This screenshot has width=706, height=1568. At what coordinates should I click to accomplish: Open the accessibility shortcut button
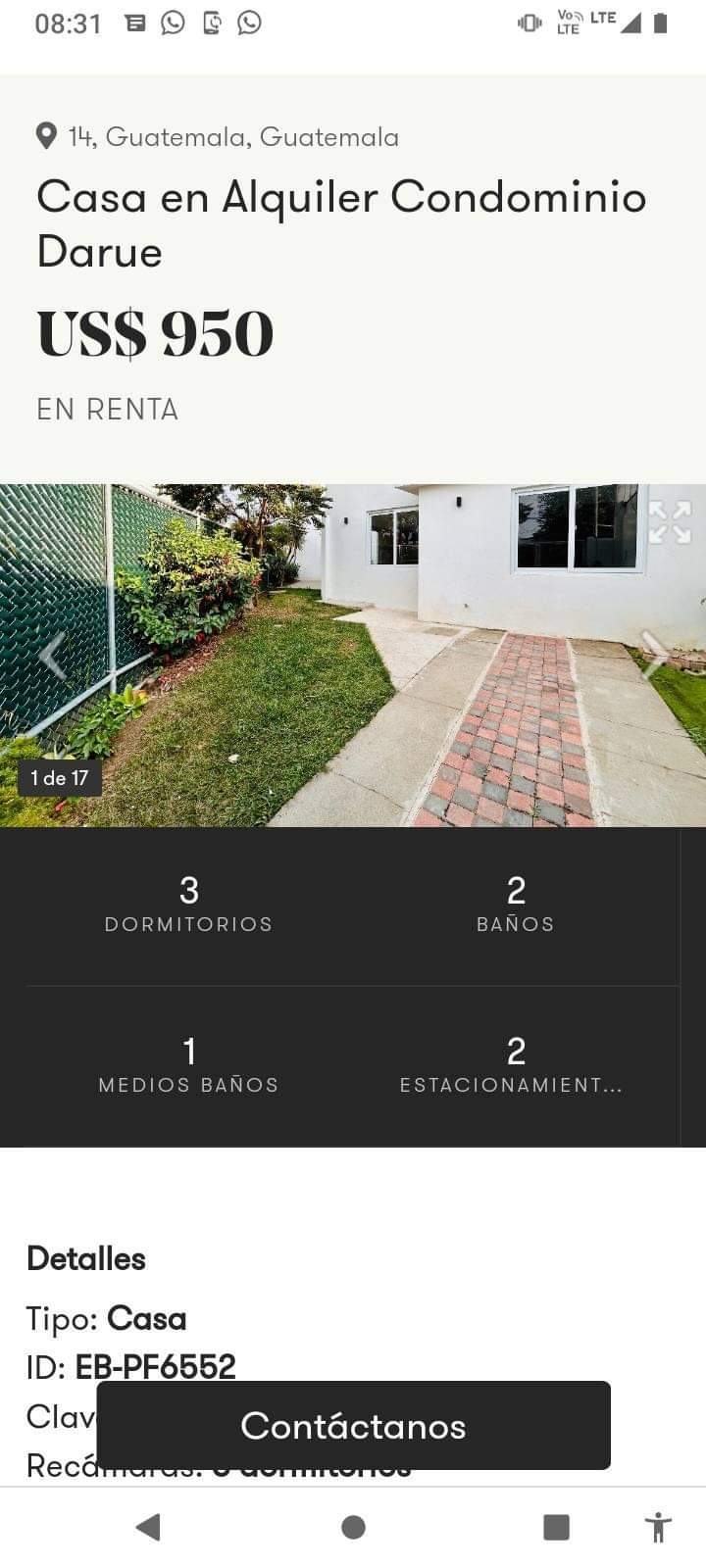(658, 1526)
